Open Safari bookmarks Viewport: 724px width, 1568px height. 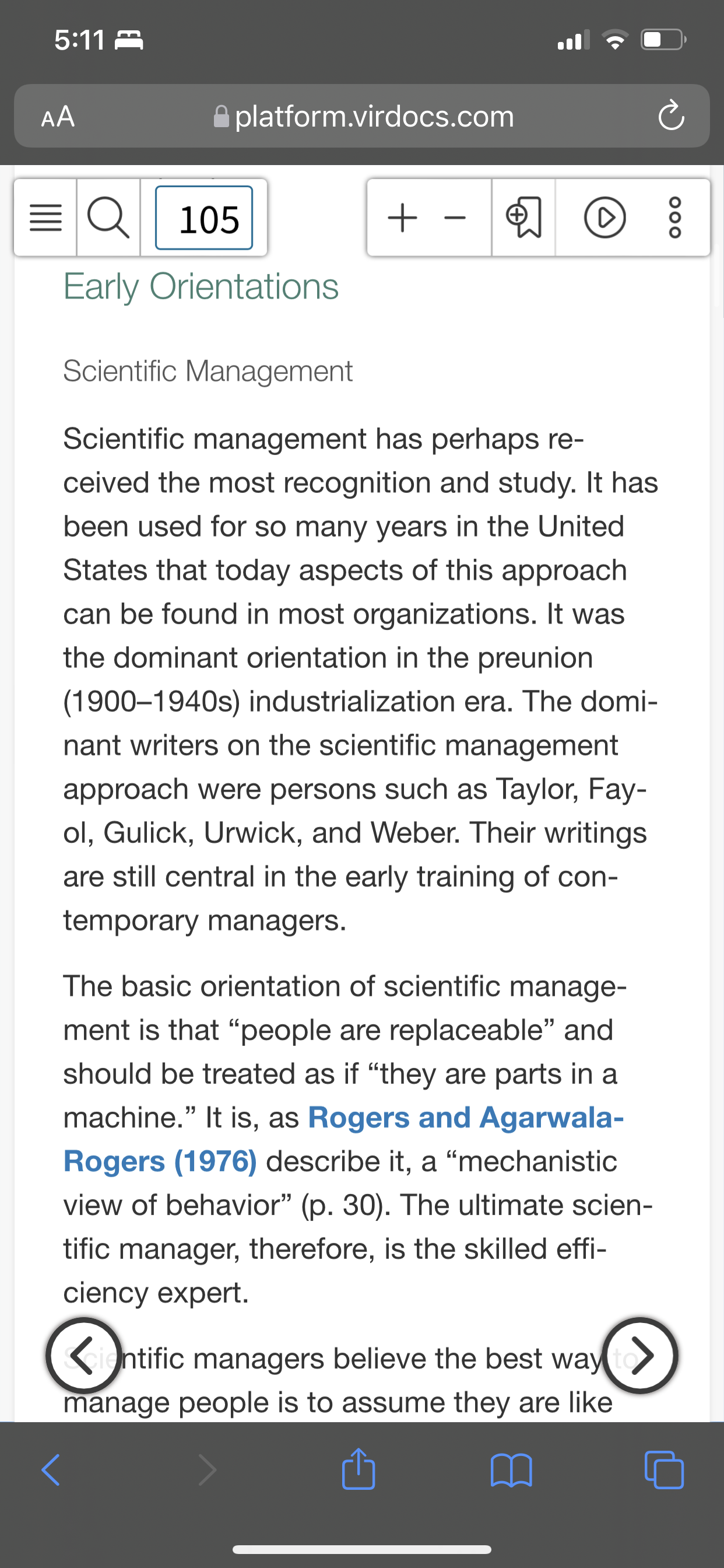tap(511, 1470)
